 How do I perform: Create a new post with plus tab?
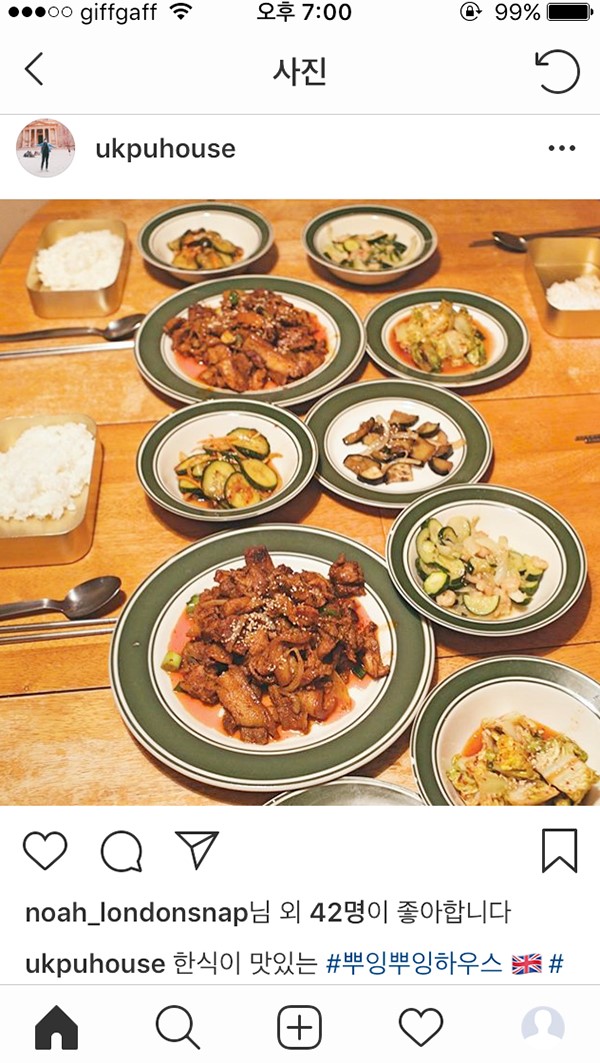[x=299, y=1027]
